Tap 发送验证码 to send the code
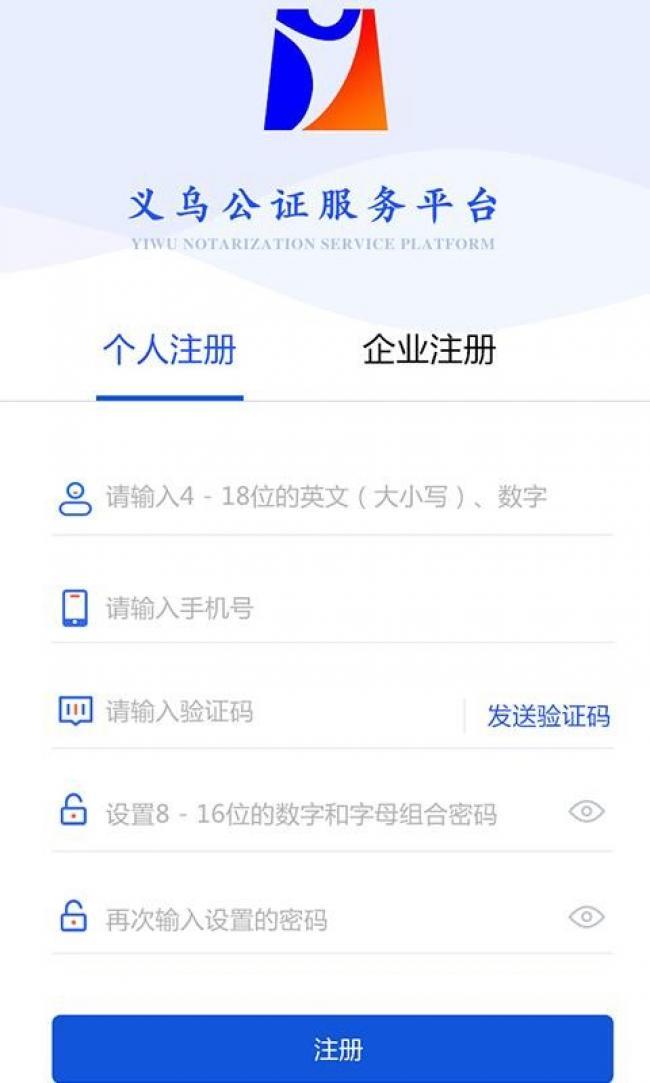 [x=548, y=716]
